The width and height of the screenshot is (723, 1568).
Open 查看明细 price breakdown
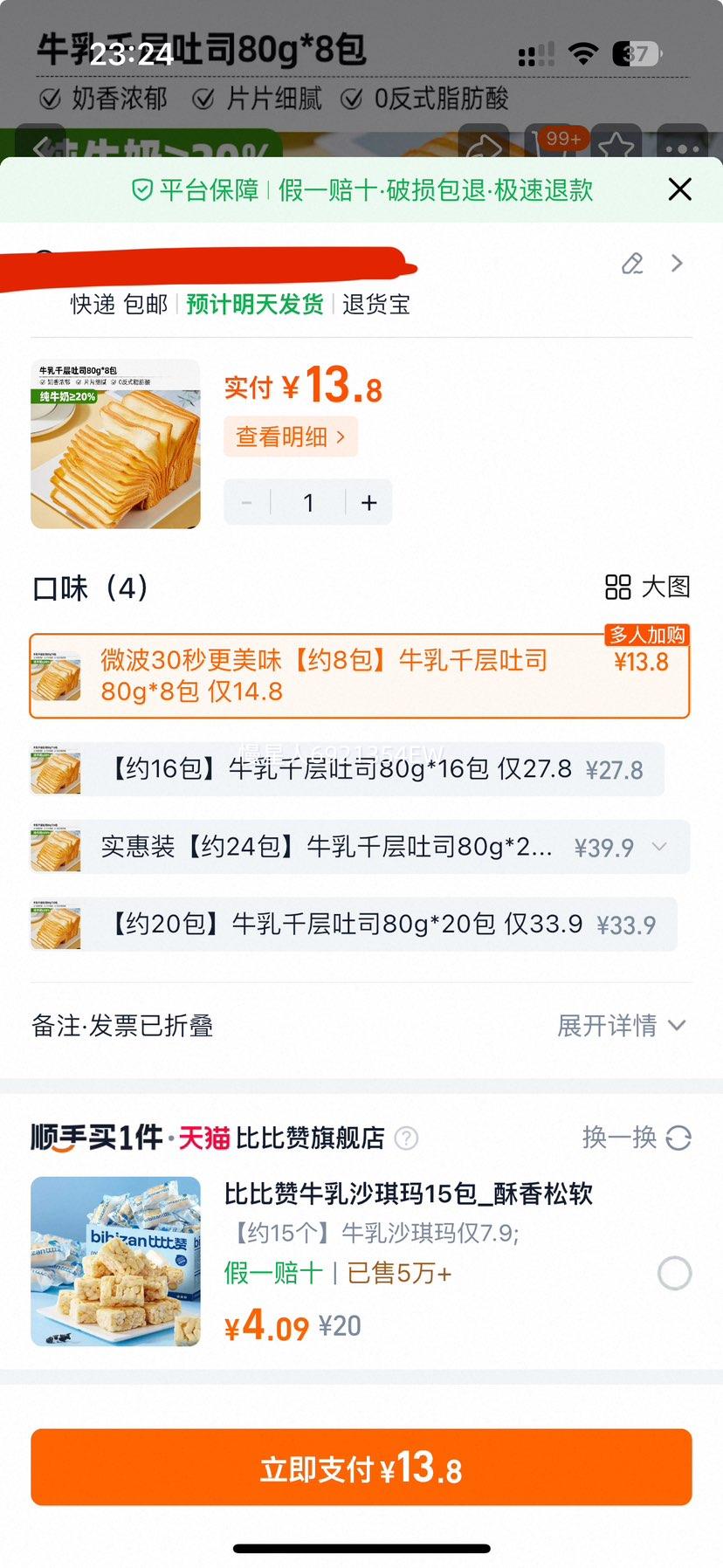pos(290,437)
